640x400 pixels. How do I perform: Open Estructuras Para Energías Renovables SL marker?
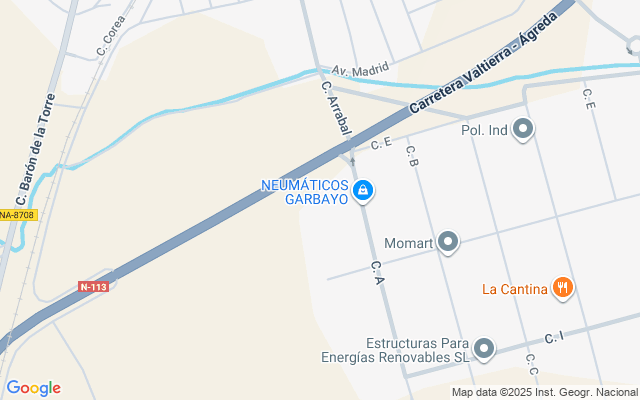(x=484, y=349)
